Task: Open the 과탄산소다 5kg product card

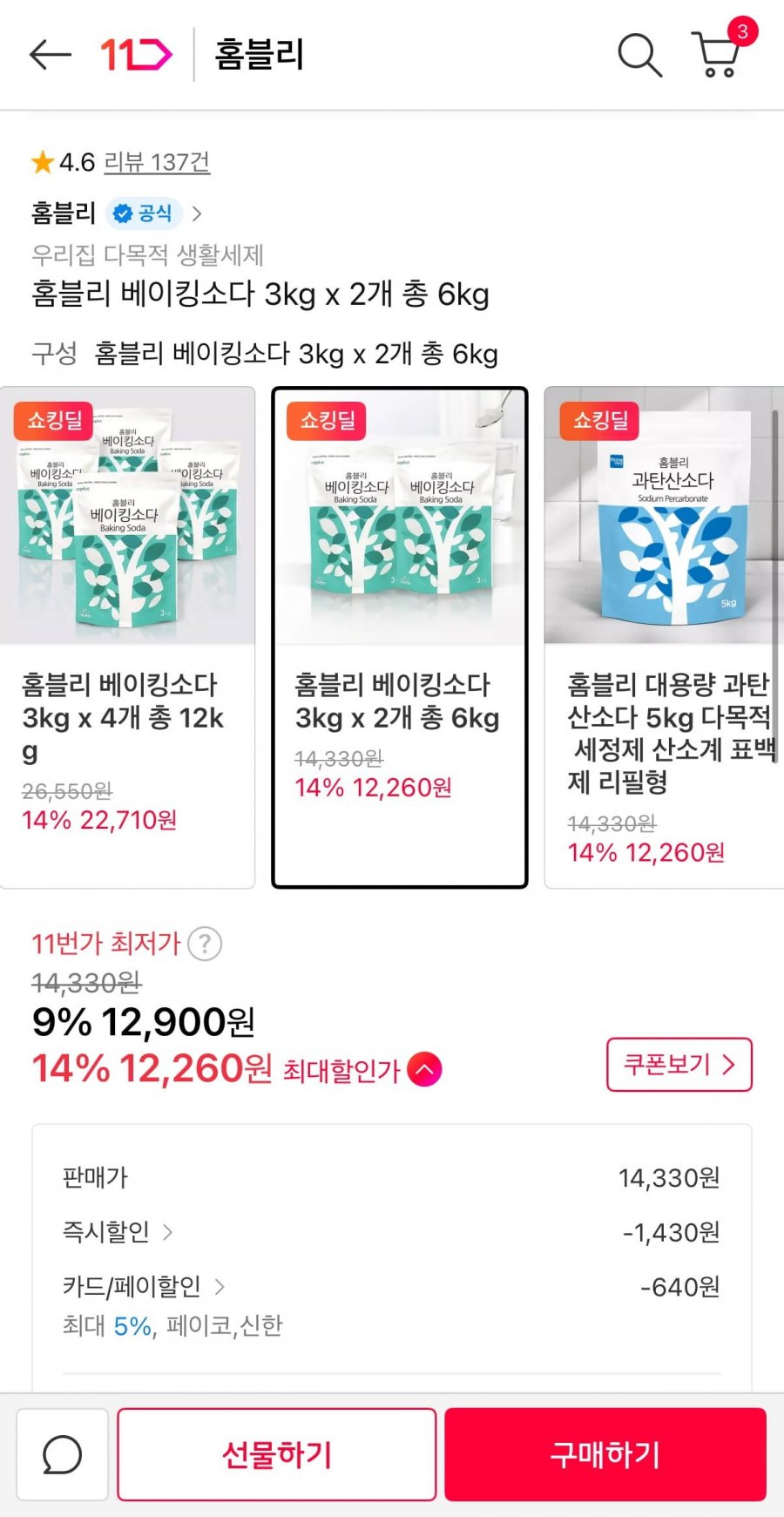Action: coord(664,638)
